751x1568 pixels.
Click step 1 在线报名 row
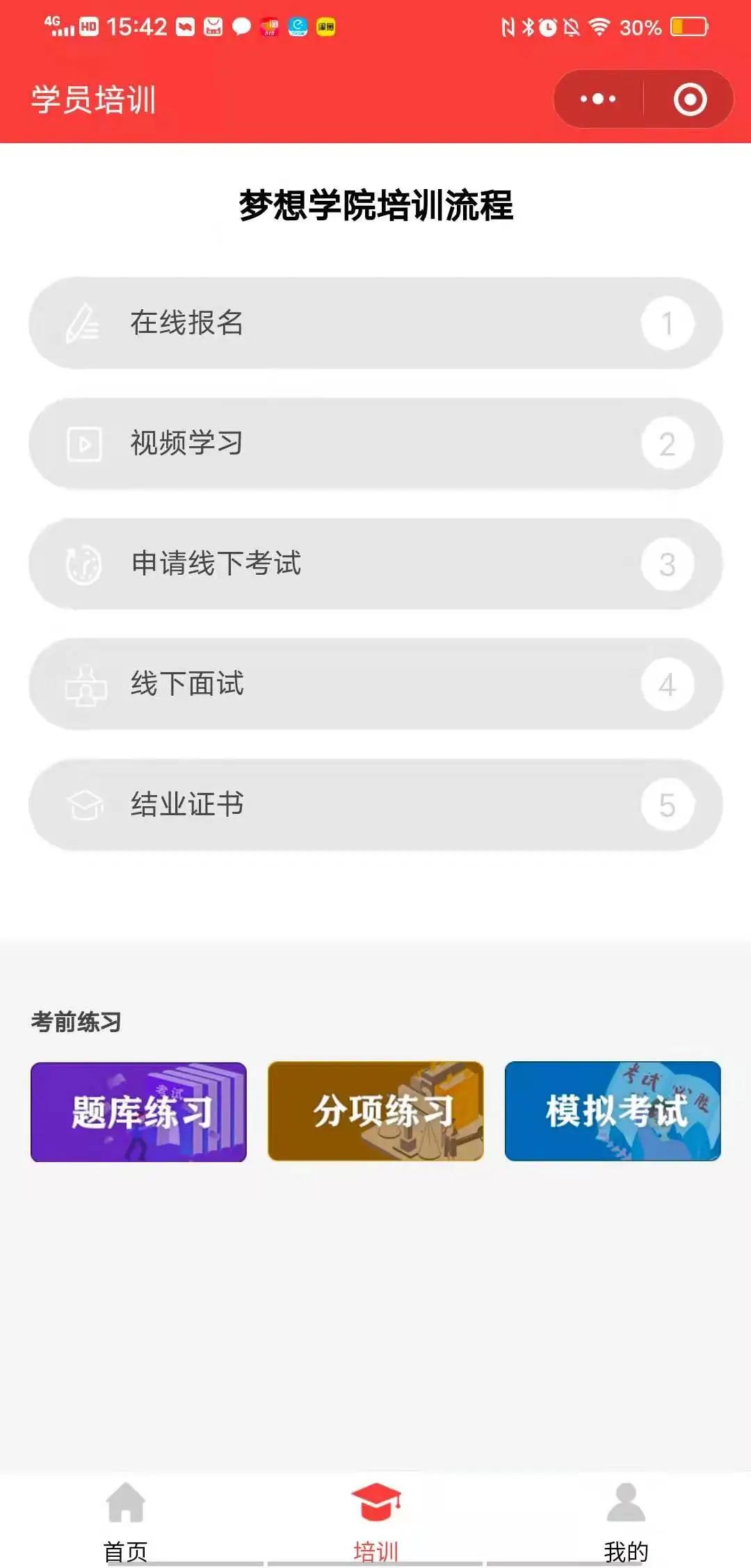click(375, 322)
